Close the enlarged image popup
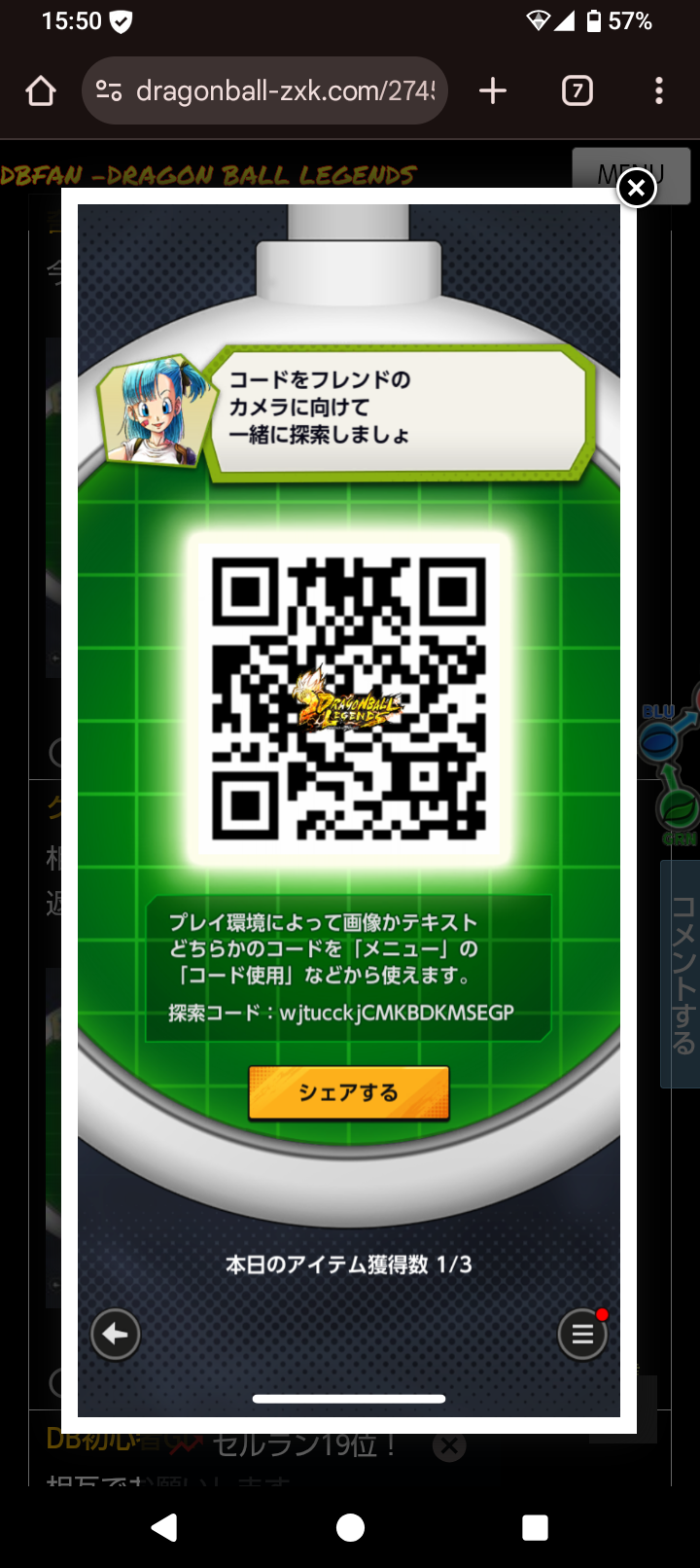The width and height of the screenshot is (700, 1568). (x=636, y=188)
